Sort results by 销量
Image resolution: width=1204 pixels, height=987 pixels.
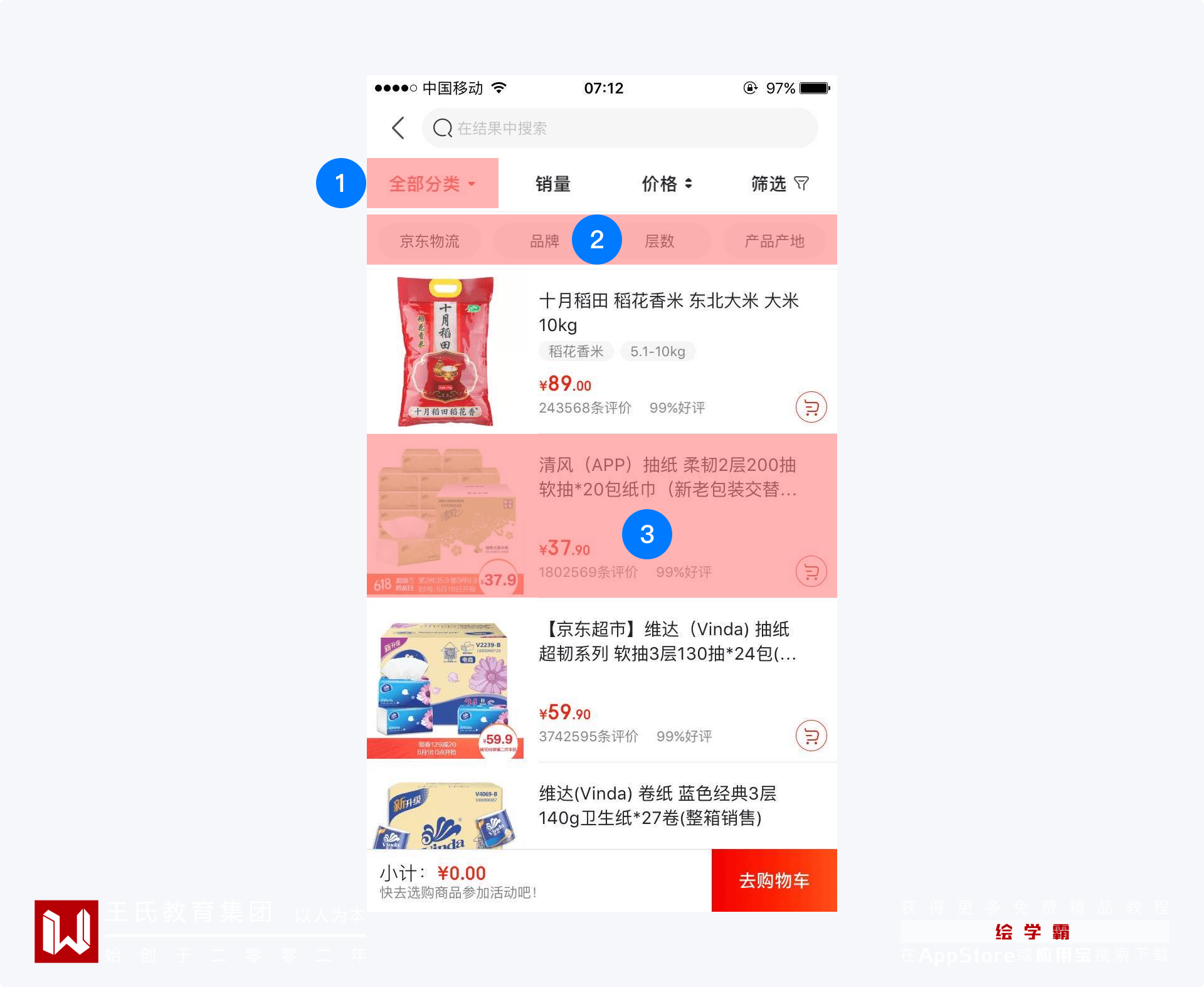(552, 184)
